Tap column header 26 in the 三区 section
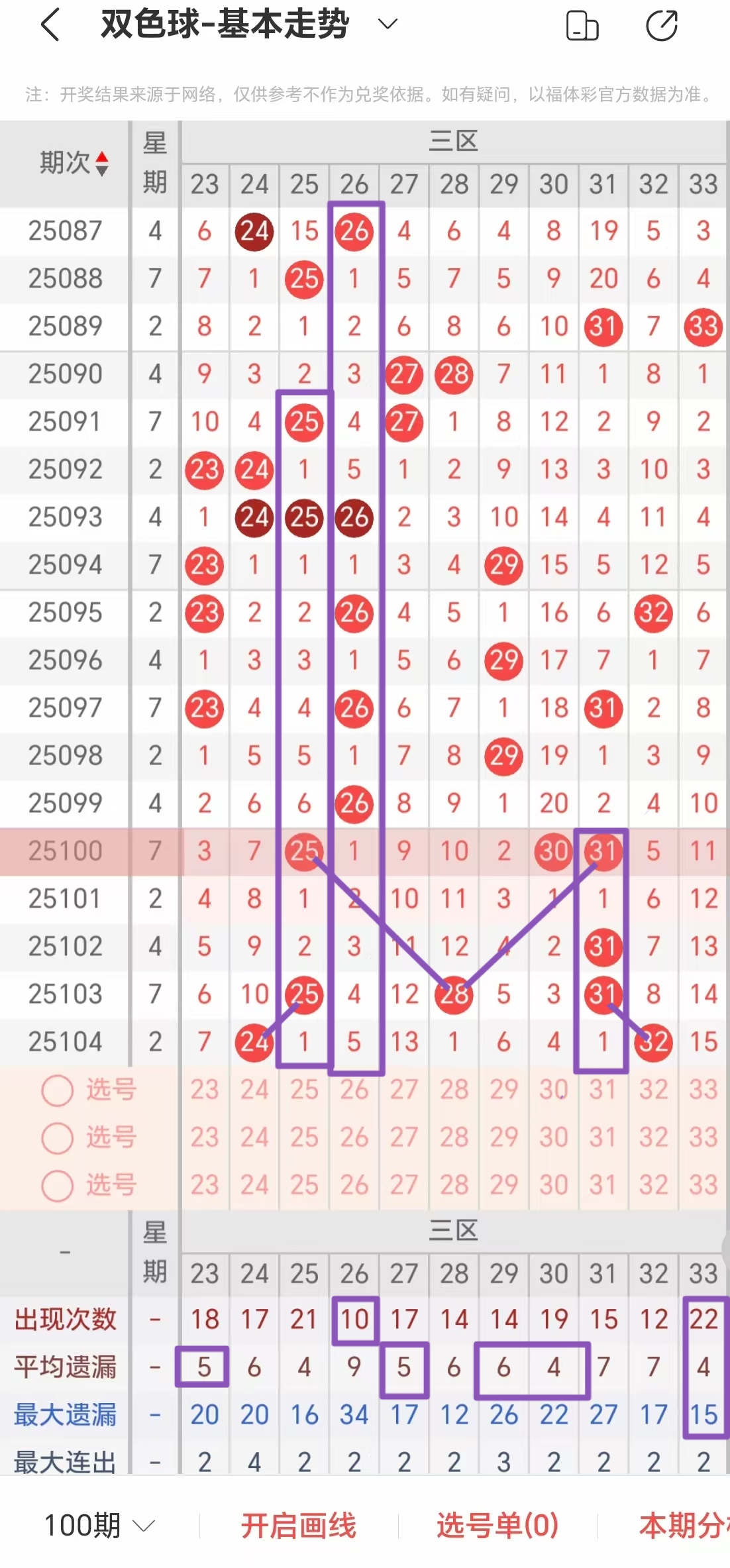The width and height of the screenshot is (730, 1568). pyautogui.click(x=353, y=184)
